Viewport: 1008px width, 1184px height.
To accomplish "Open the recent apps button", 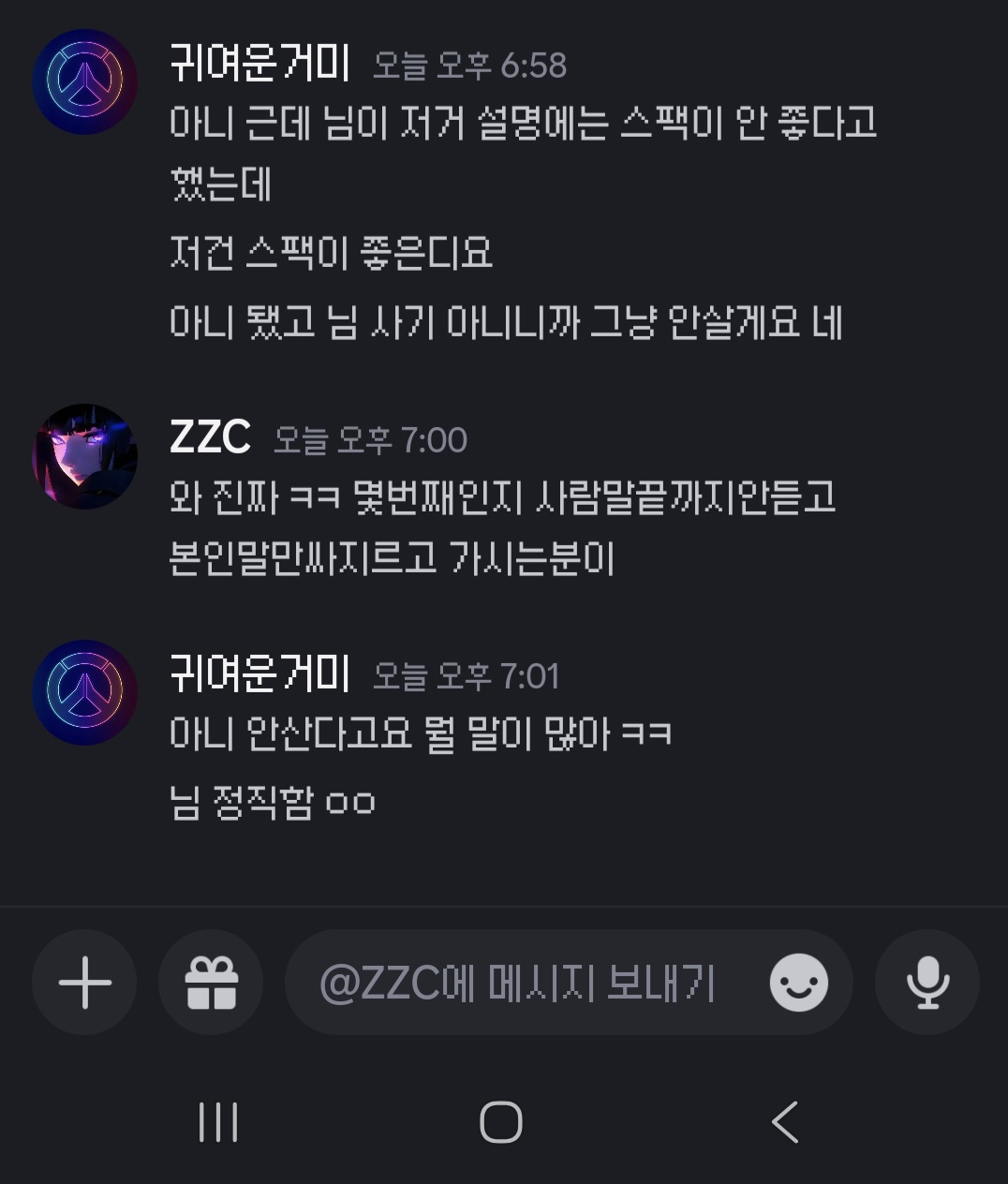I will [x=218, y=1122].
